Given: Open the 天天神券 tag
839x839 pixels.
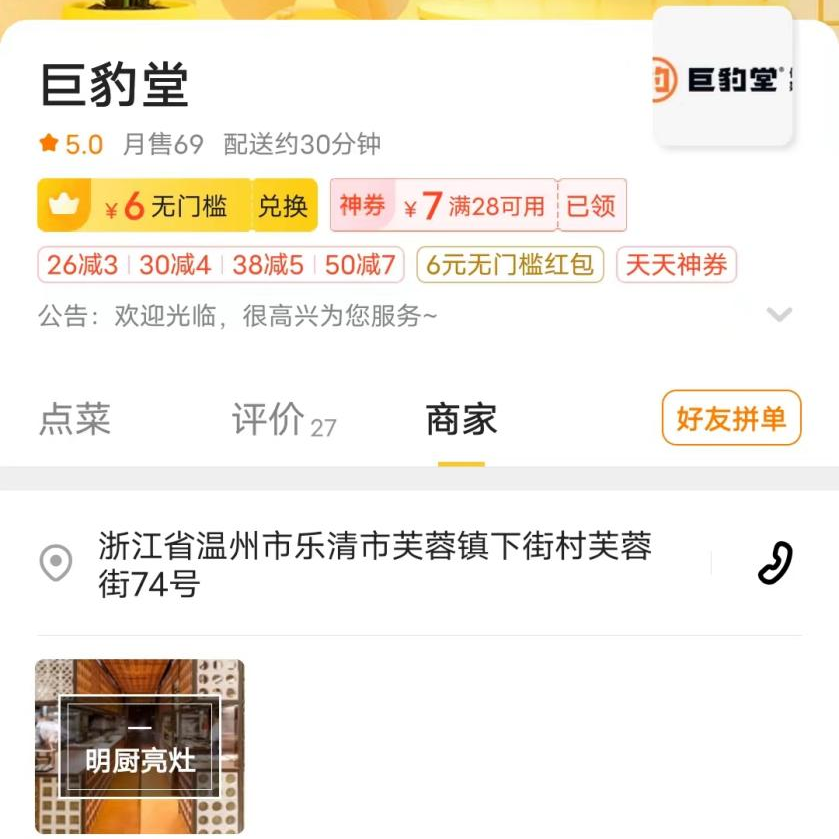Looking at the screenshot, I should 676,265.
